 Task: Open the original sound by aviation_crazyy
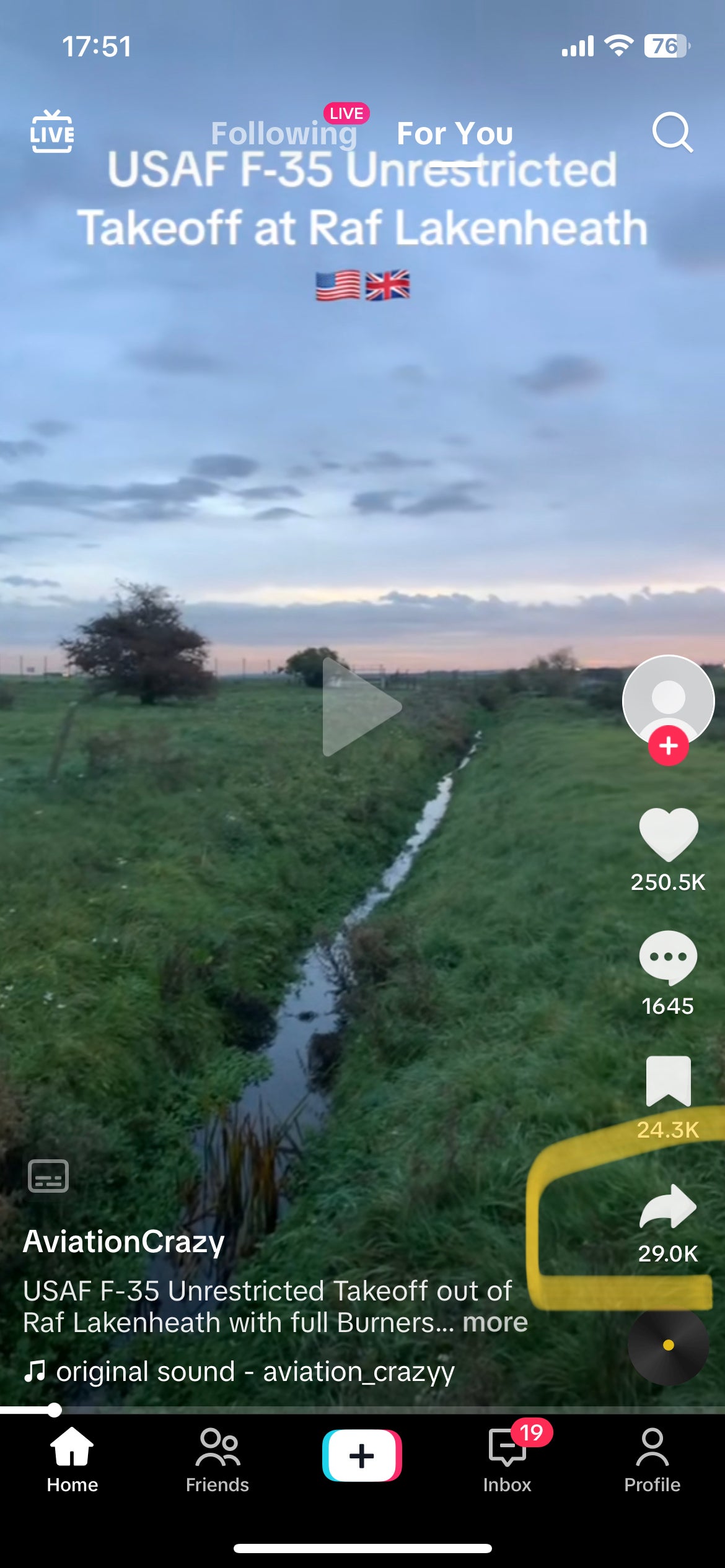254,1371
